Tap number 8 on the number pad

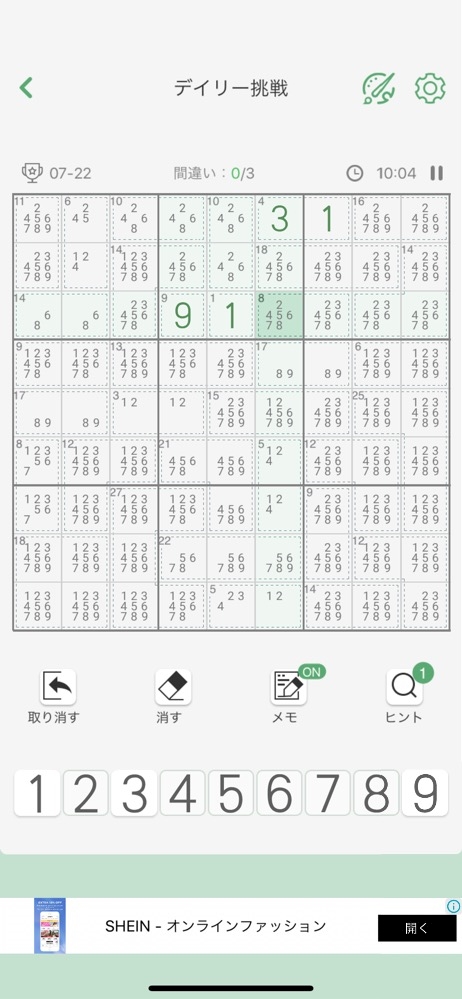click(376, 793)
